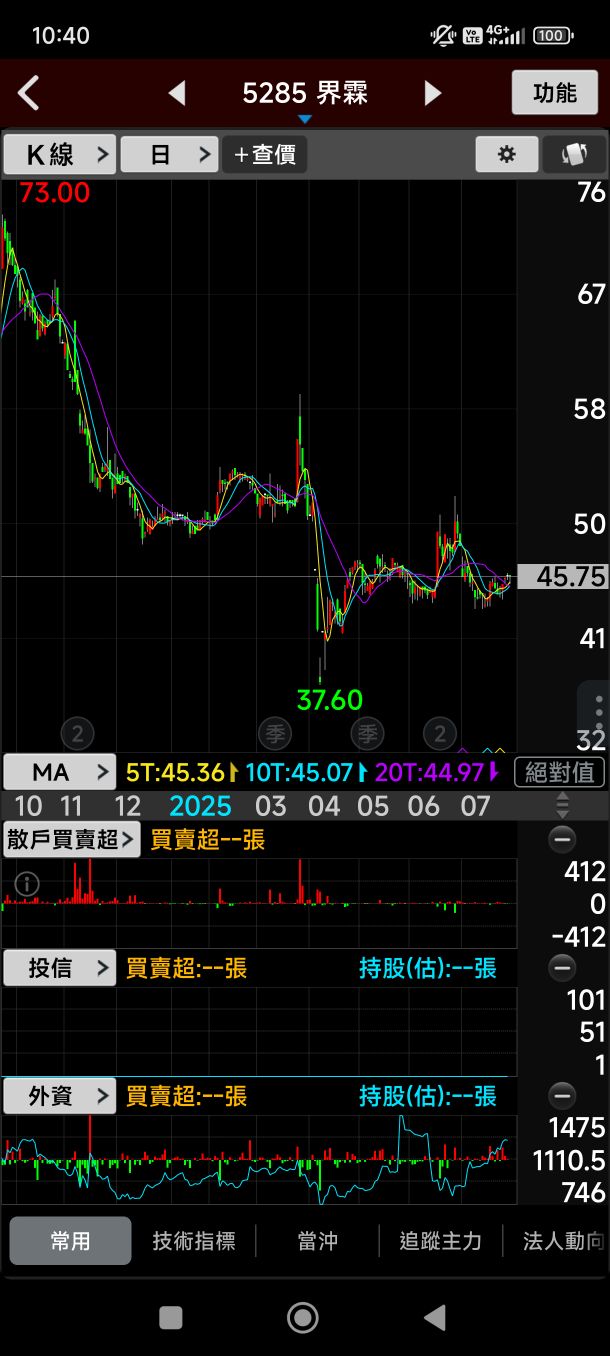Viewport: 610px width, 1356px height.
Task: Collapse the 投信 panel
Action: 563,968
